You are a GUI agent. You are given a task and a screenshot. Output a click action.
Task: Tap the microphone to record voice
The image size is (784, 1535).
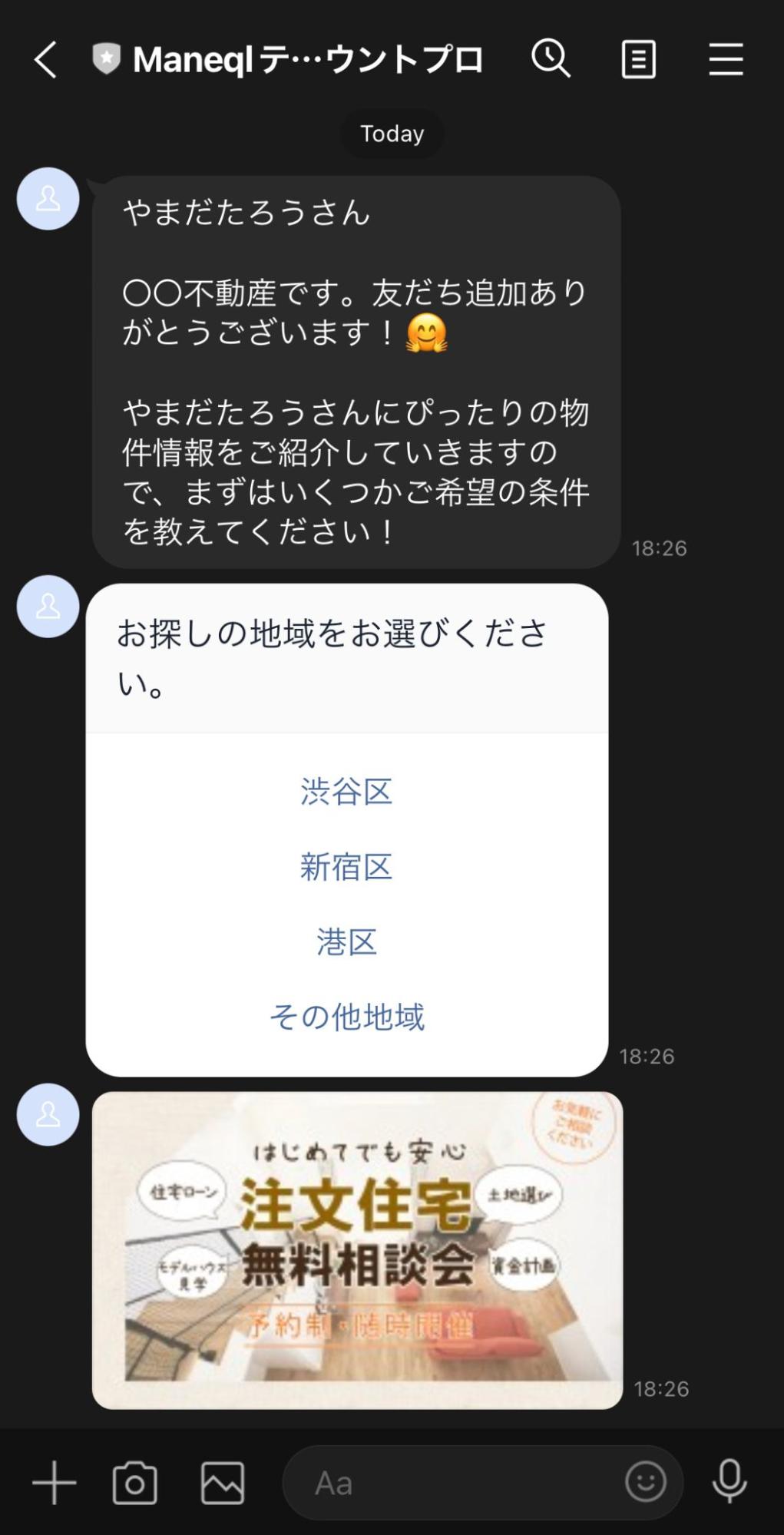[729, 1481]
